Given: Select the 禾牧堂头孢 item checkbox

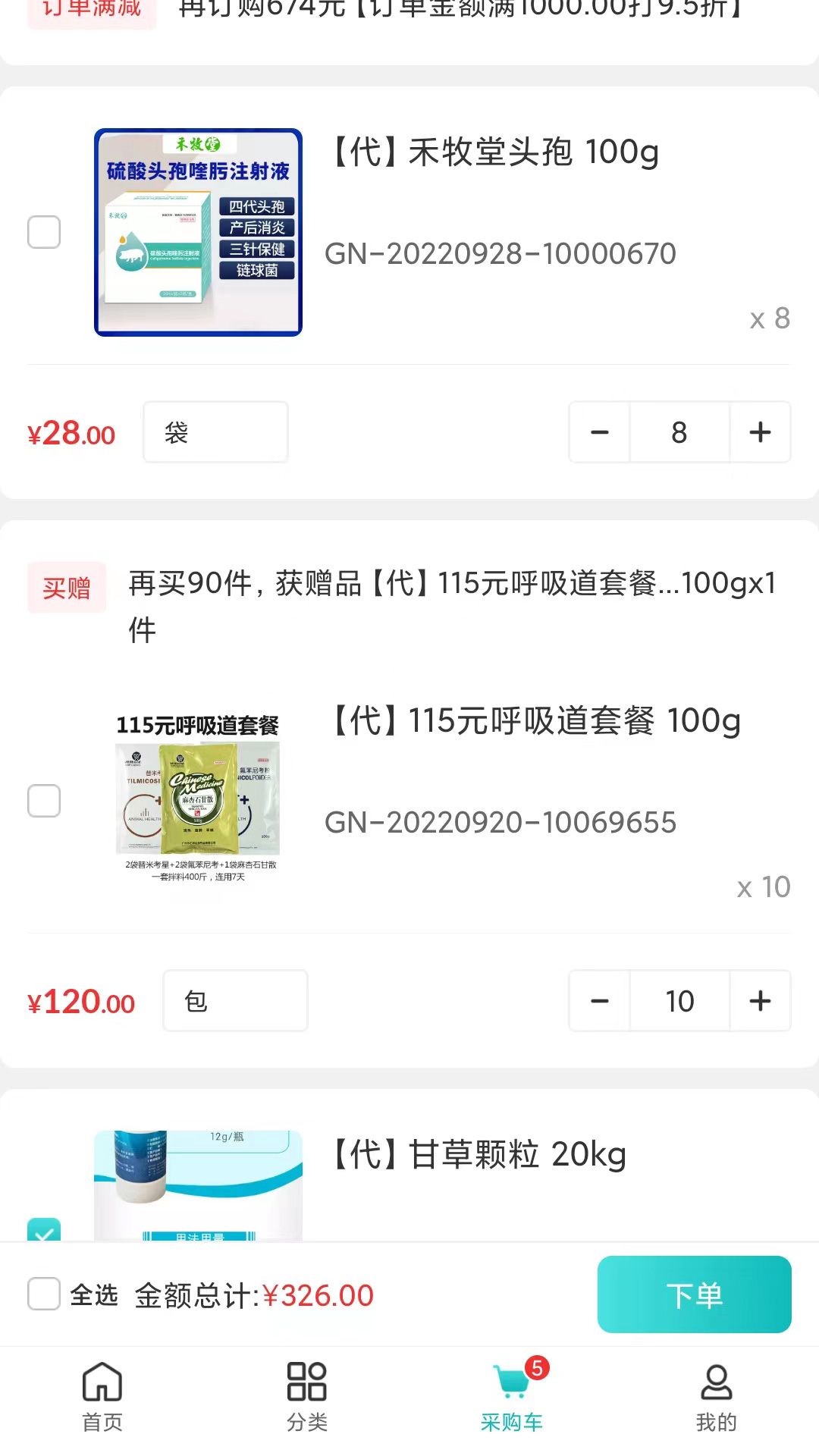Looking at the screenshot, I should click(44, 232).
